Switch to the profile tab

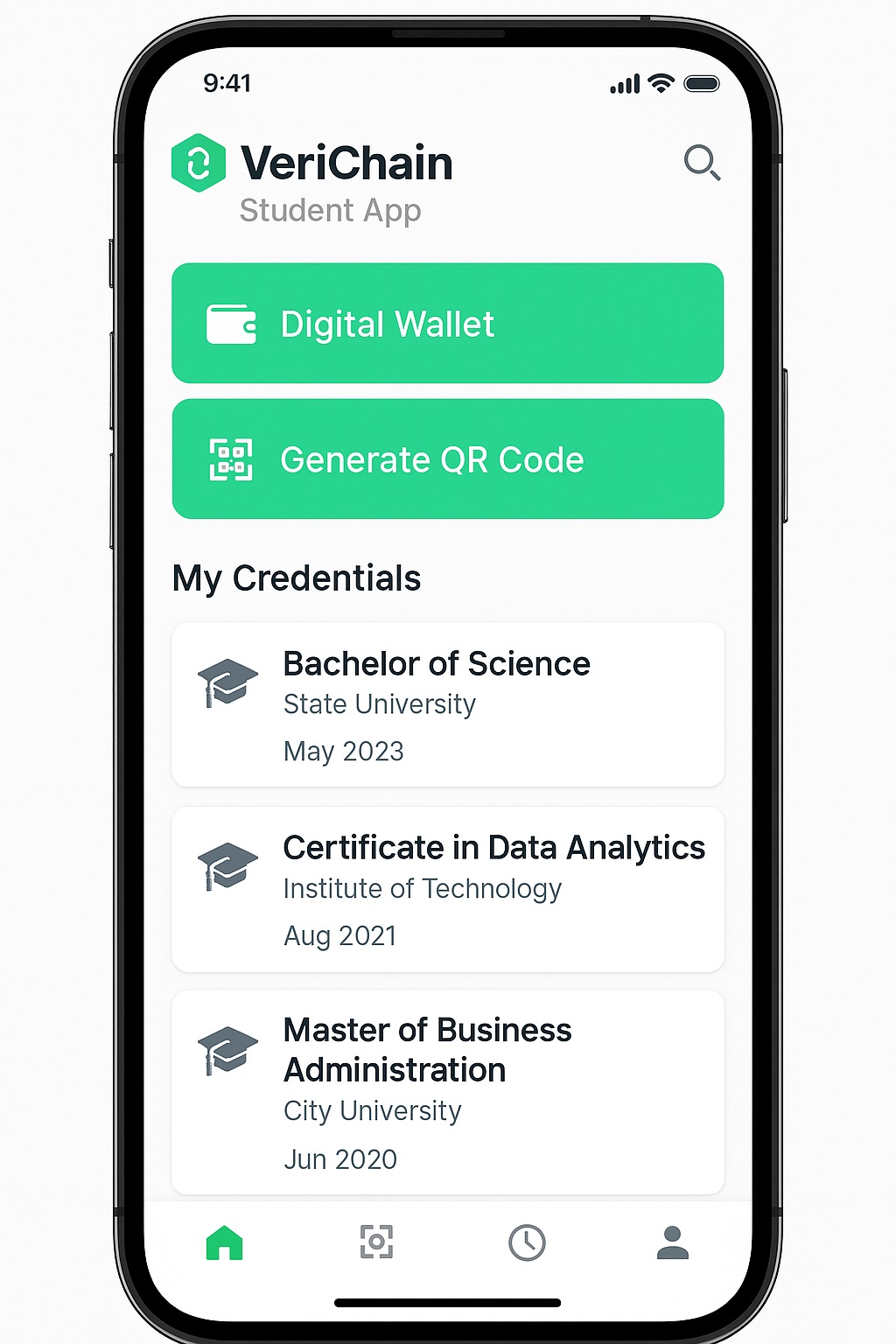pyautogui.click(x=672, y=1242)
